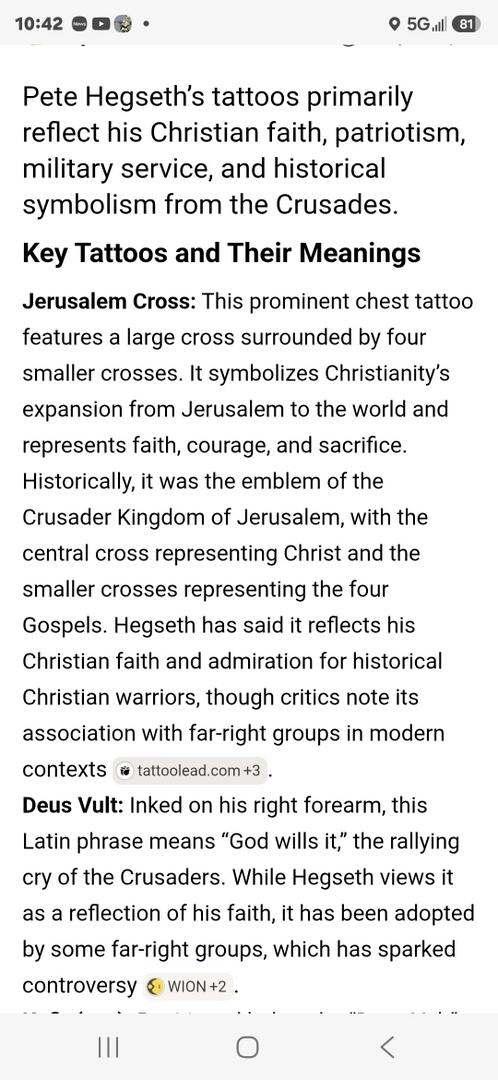Go back with the system back button
Image resolution: width=498 pixels, height=1080 pixels.
[388, 1047]
